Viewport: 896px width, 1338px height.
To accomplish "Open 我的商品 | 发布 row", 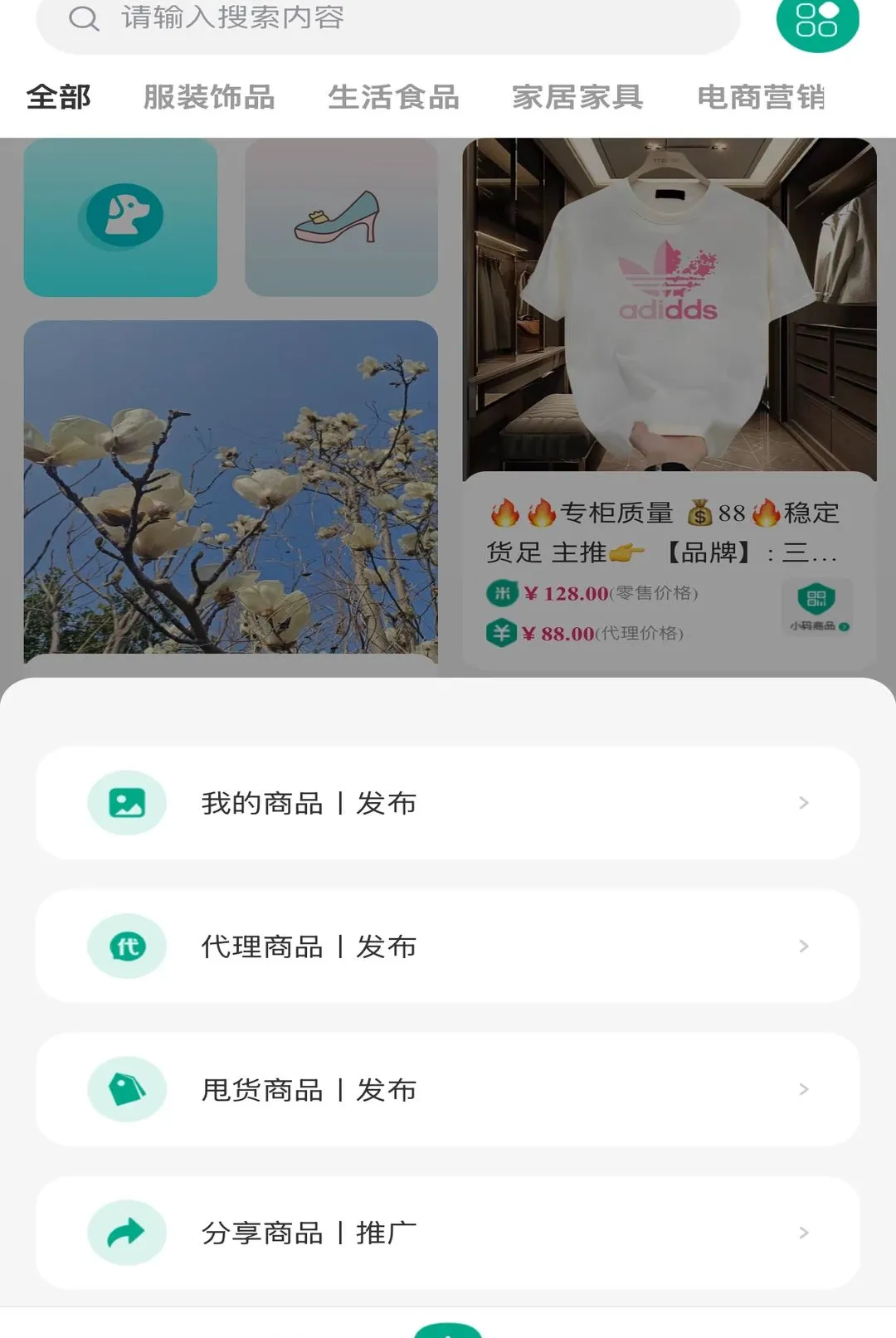I will (448, 803).
